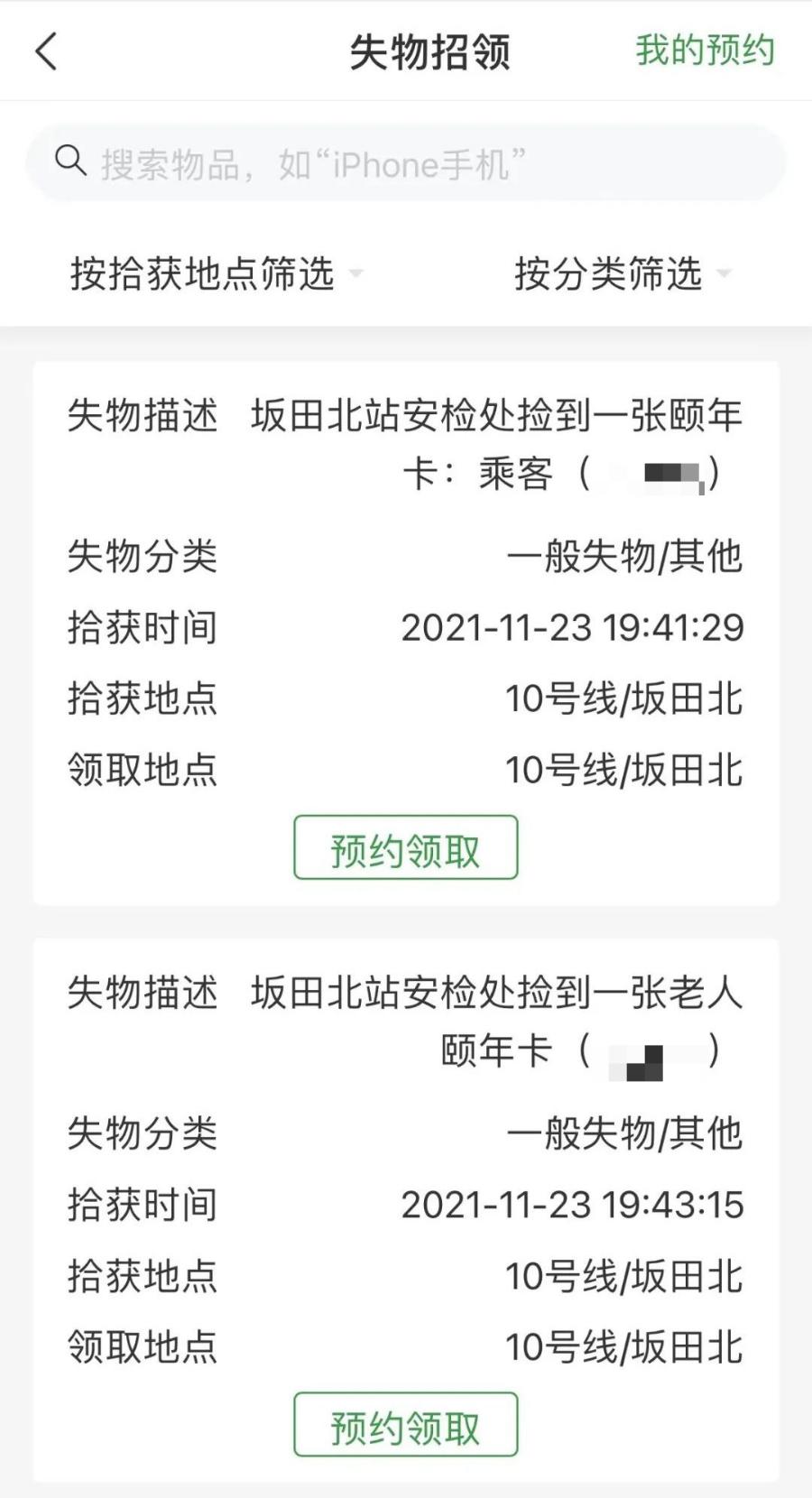The width and height of the screenshot is (812, 1498).
Task: Expand the 按分类筛选 filter
Action: pyautogui.click(x=622, y=273)
